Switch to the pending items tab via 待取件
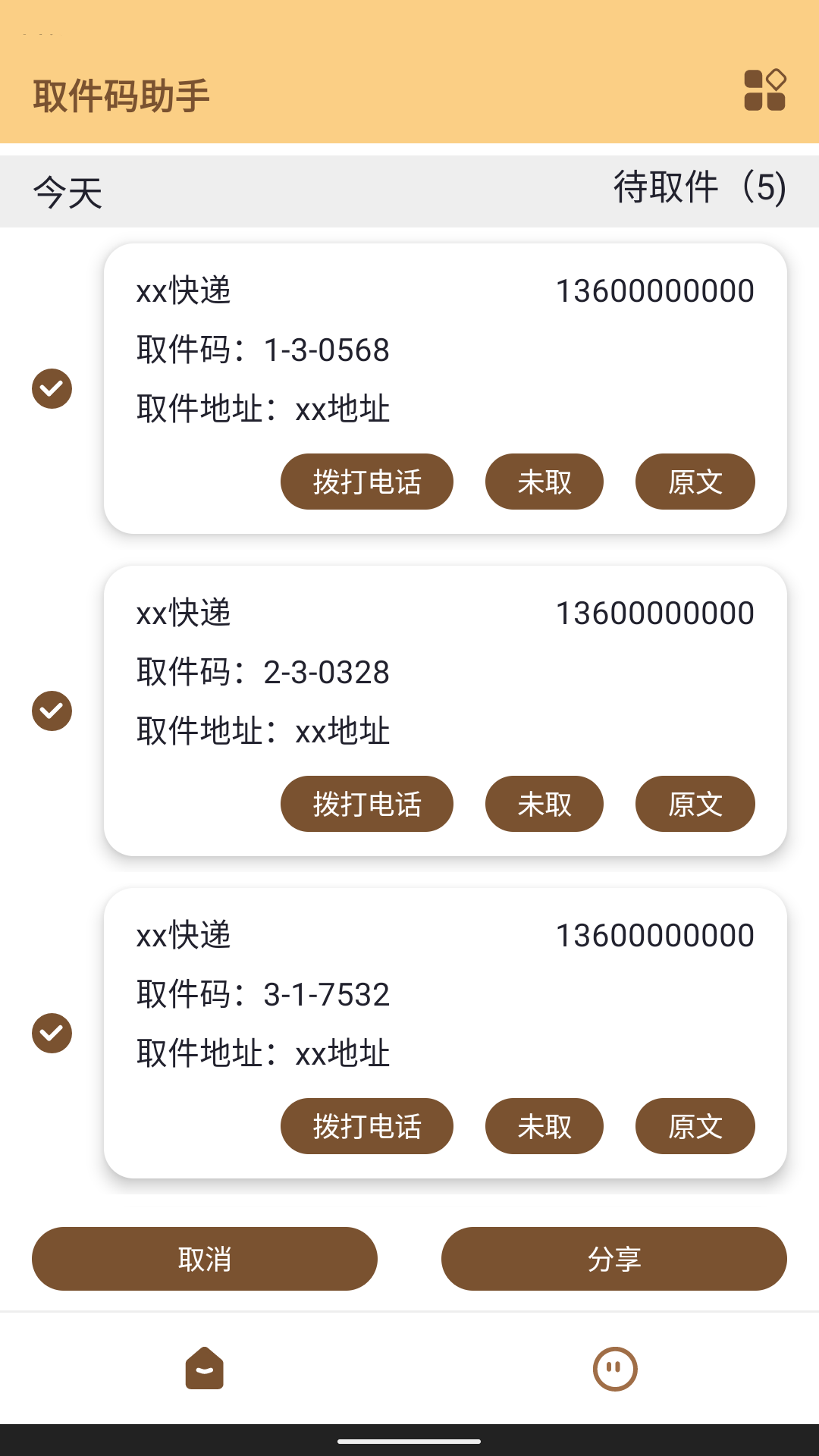The width and height of the screenshot is (819, 1456). coord(699,190)
